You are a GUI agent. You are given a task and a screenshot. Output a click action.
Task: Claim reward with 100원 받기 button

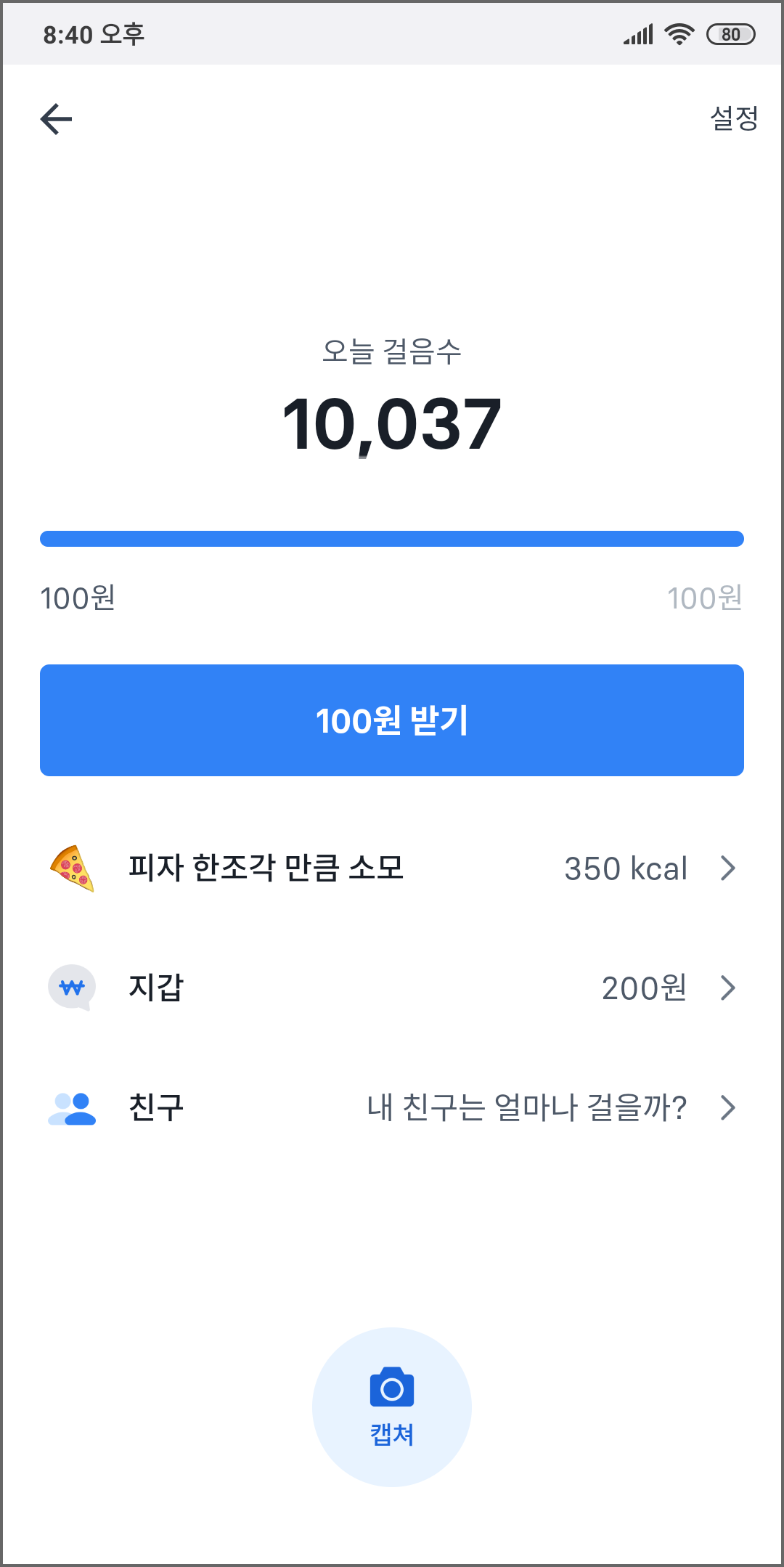point(392,720)
